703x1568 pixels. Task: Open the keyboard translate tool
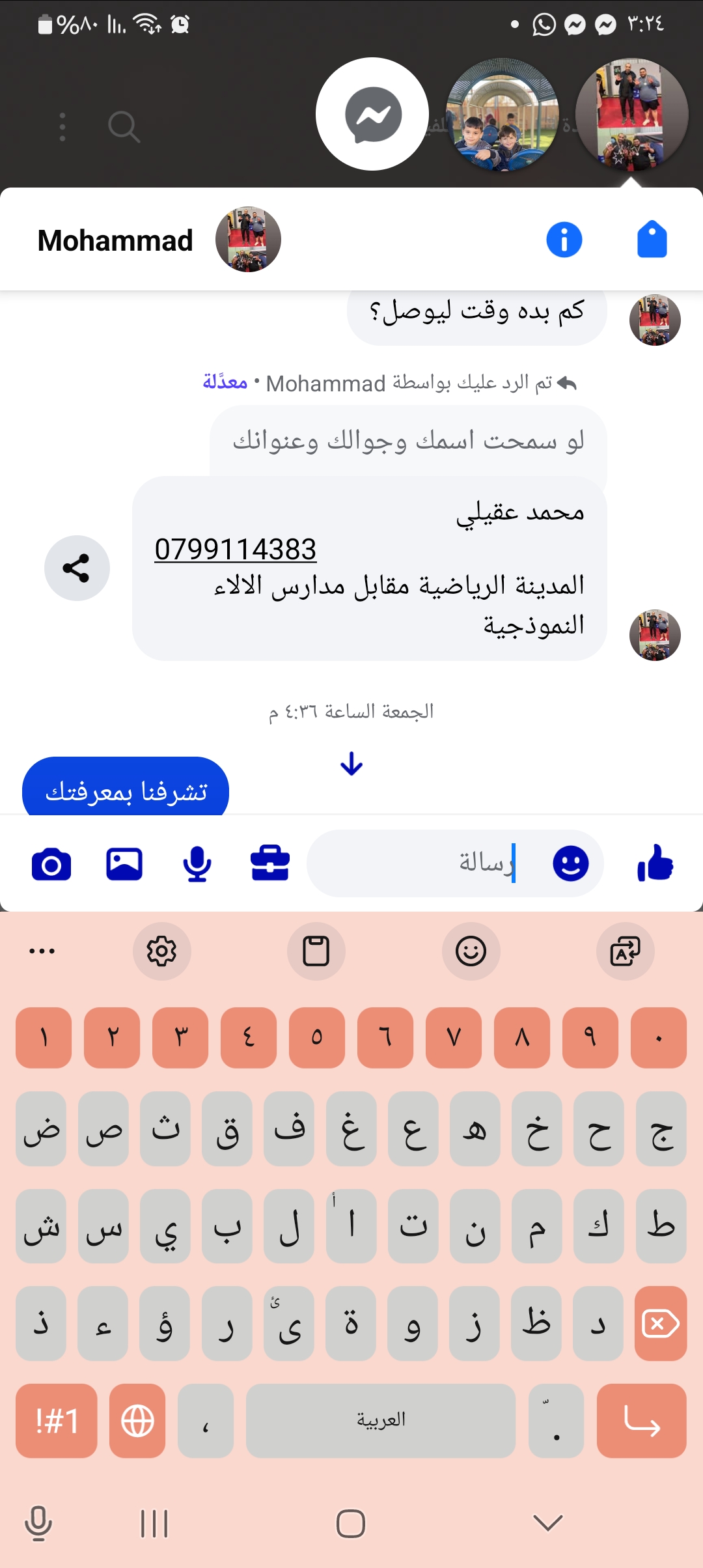pos(625,951)
